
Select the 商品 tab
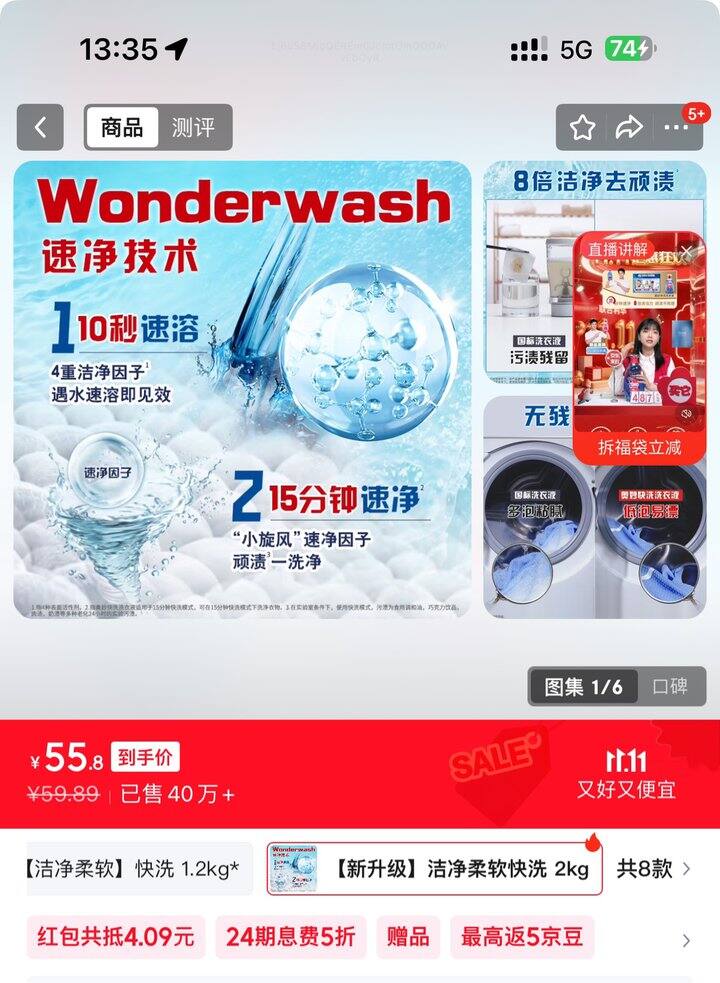pyautogui.click(x=122, y=128)
